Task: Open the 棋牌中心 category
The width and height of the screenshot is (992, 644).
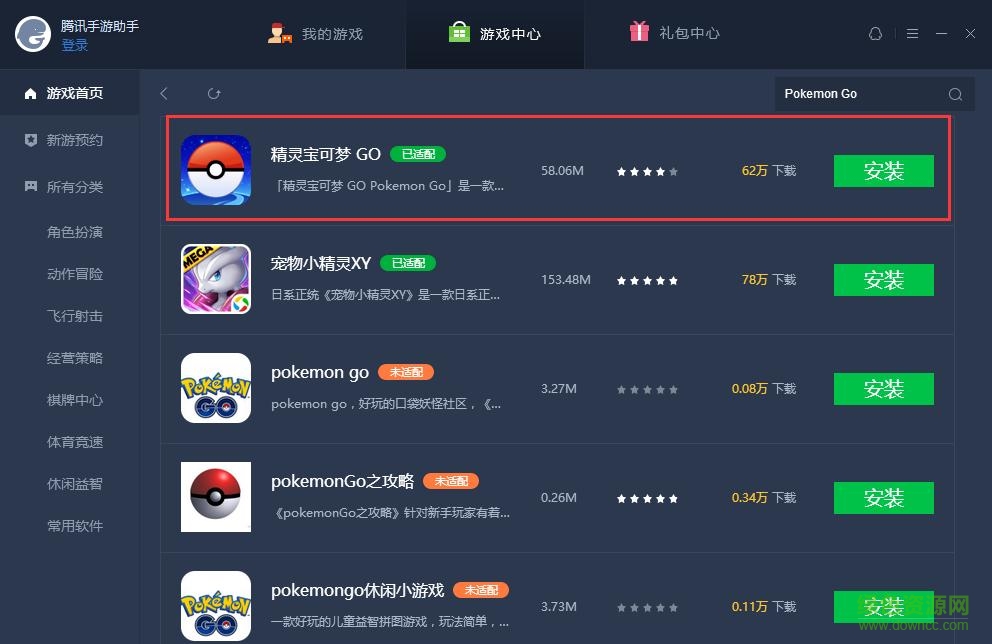Action: [x=75, y=400]
